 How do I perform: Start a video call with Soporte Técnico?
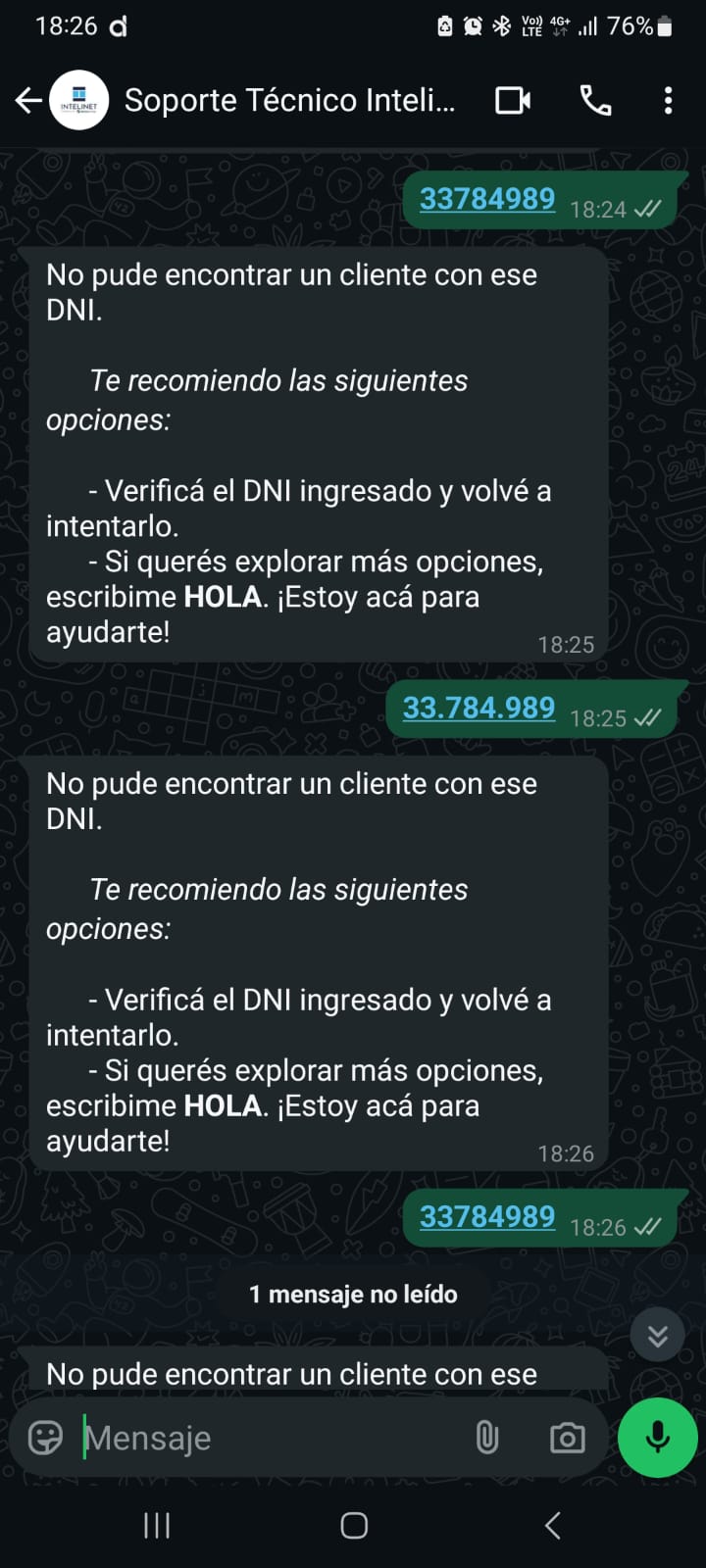513,100
